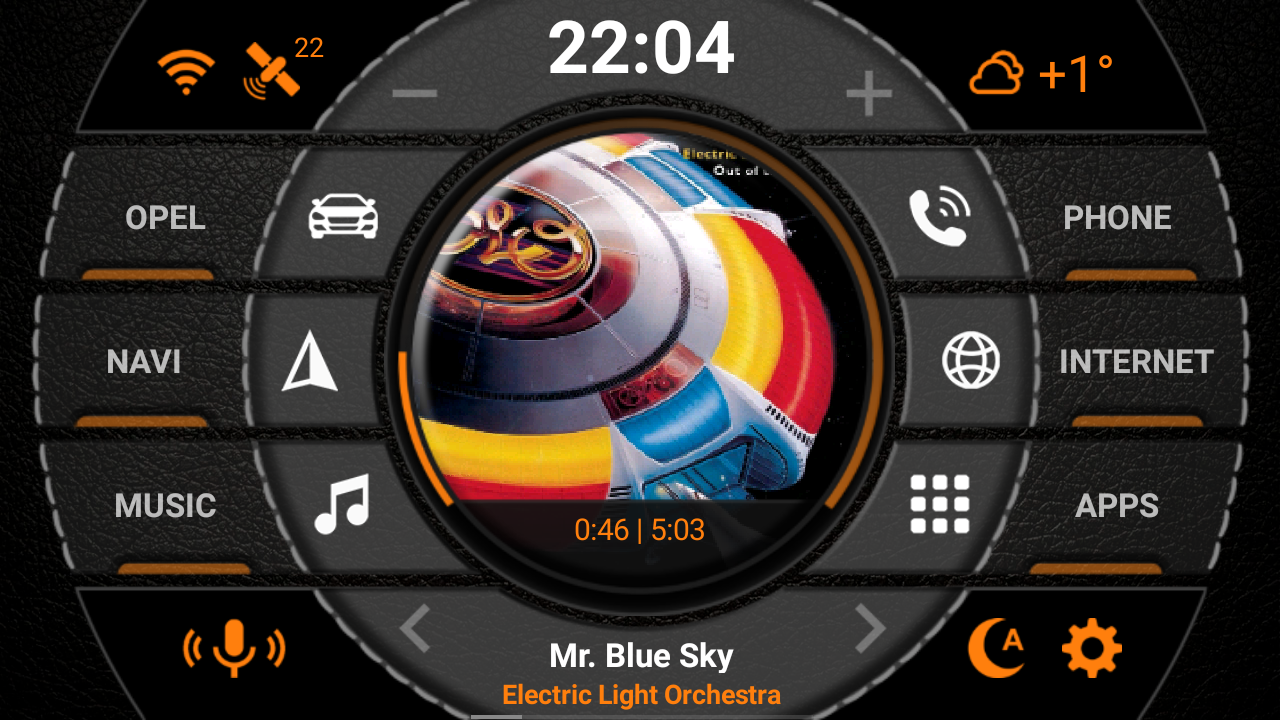Open the MUSIC section
1280x720 pixels.
pyautogui.click(x=166, y=506)
